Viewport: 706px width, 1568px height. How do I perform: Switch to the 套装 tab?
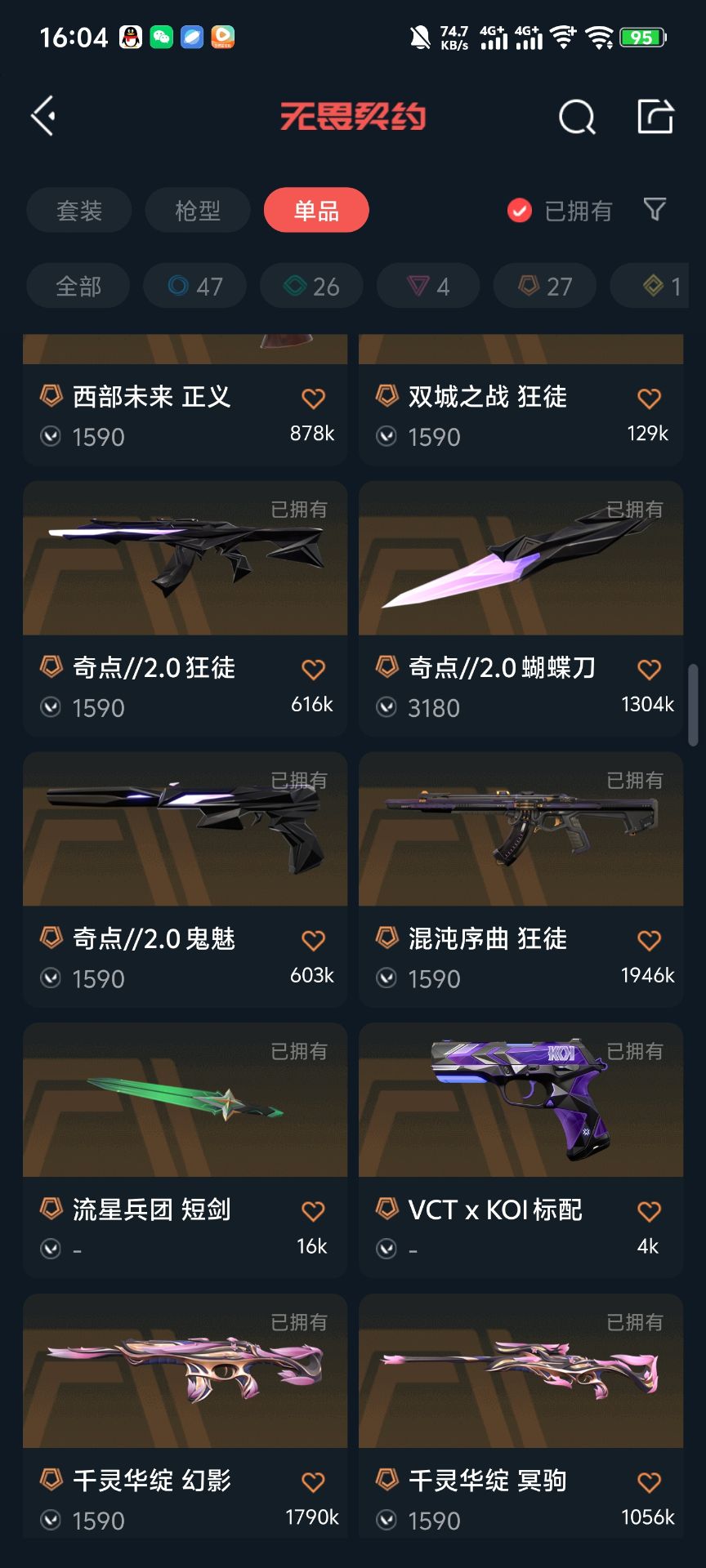79,211
